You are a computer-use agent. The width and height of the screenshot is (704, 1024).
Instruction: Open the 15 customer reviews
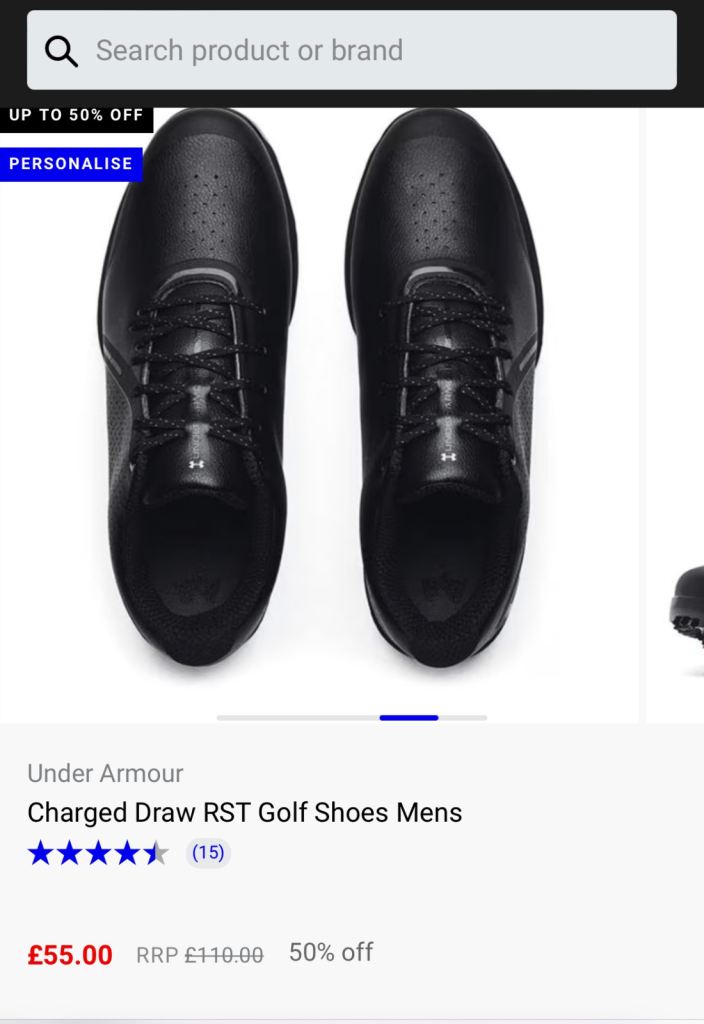[x=208, y=853]
